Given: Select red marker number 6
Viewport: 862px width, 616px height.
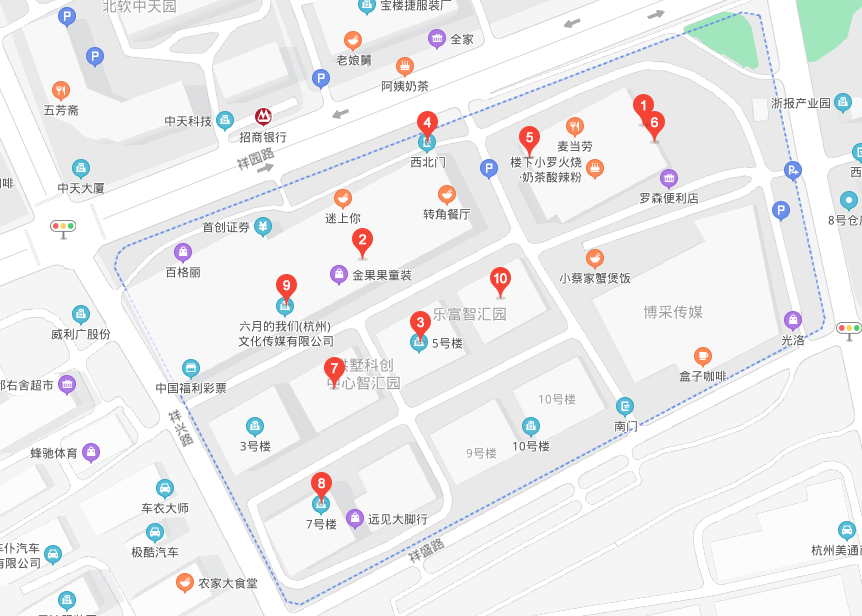Looking at the screenshot, I should tap(655, 124).
